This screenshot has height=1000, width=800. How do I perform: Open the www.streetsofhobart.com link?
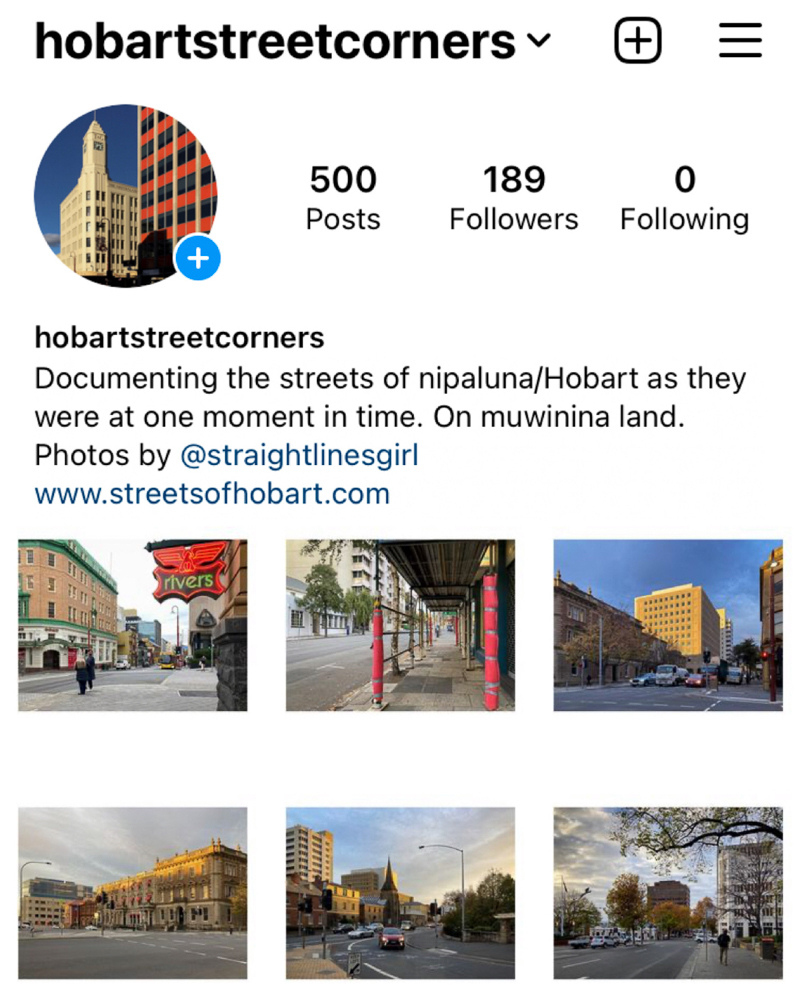[212, 494]
